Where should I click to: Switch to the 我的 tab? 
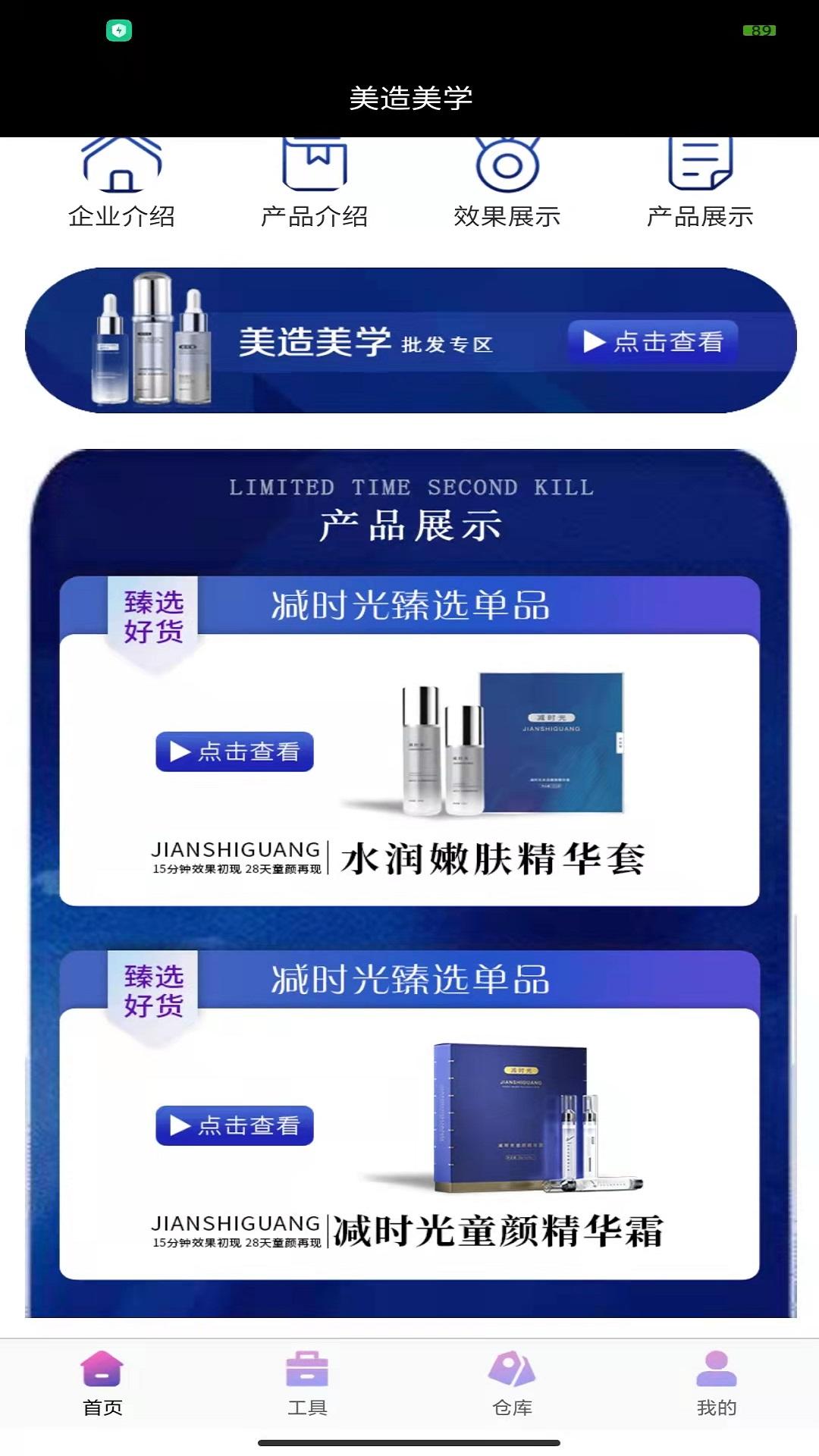717,1384
